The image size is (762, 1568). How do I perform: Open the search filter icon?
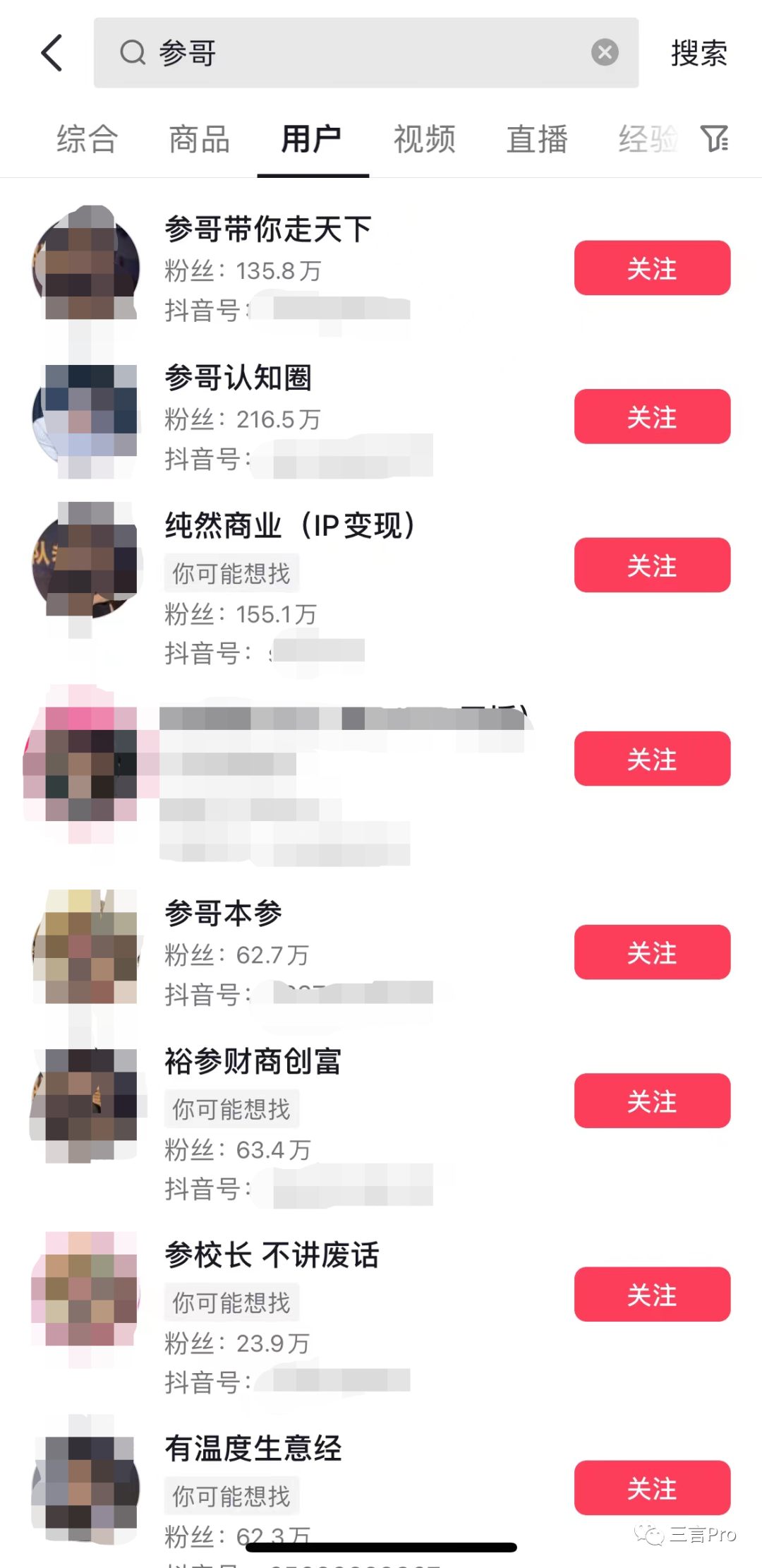714,139
